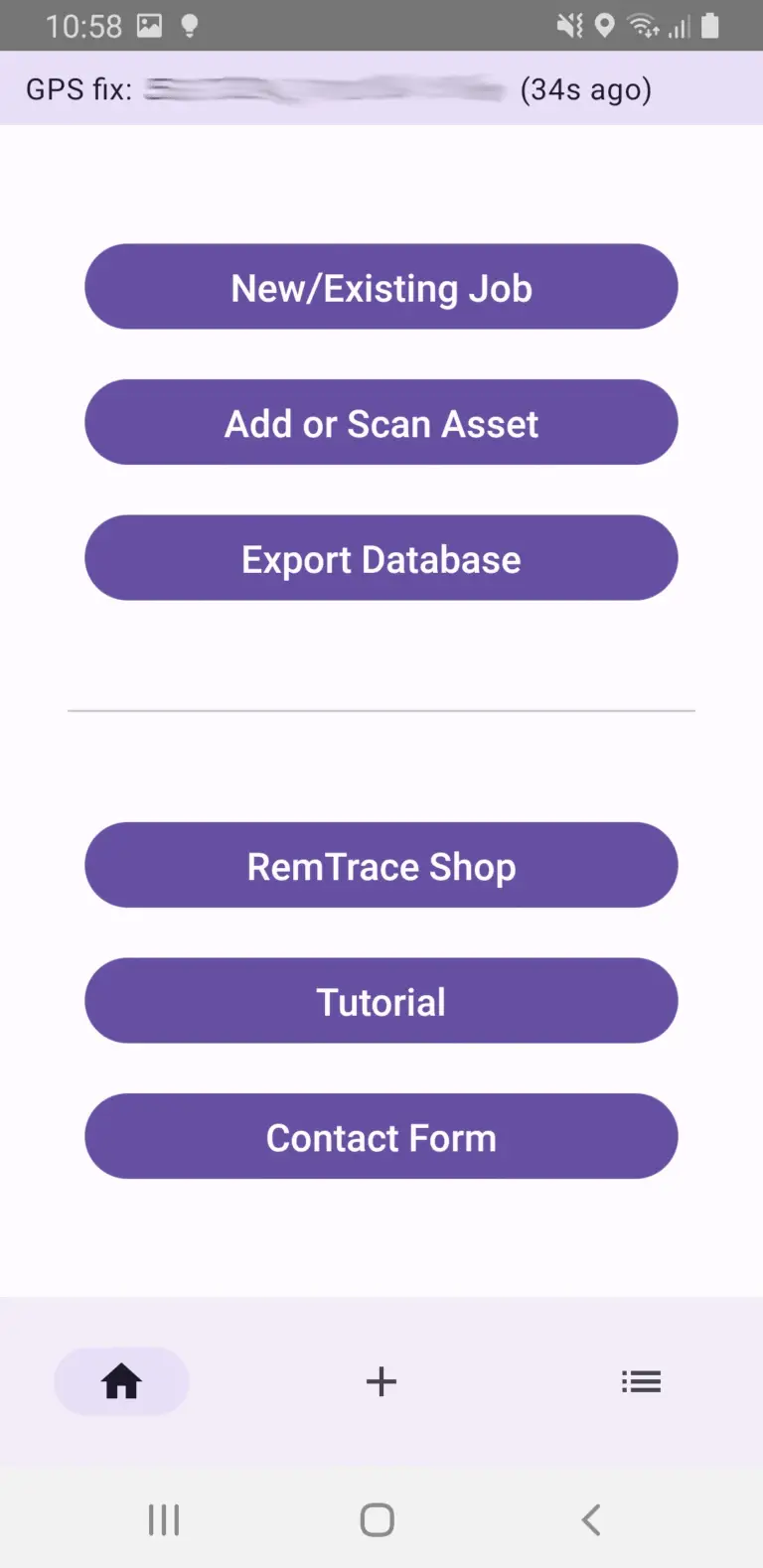This screenshot has height=1568, width=763.
Task: Open New/Existing Job
Action: pyautogui.click(x=381, y=287)
